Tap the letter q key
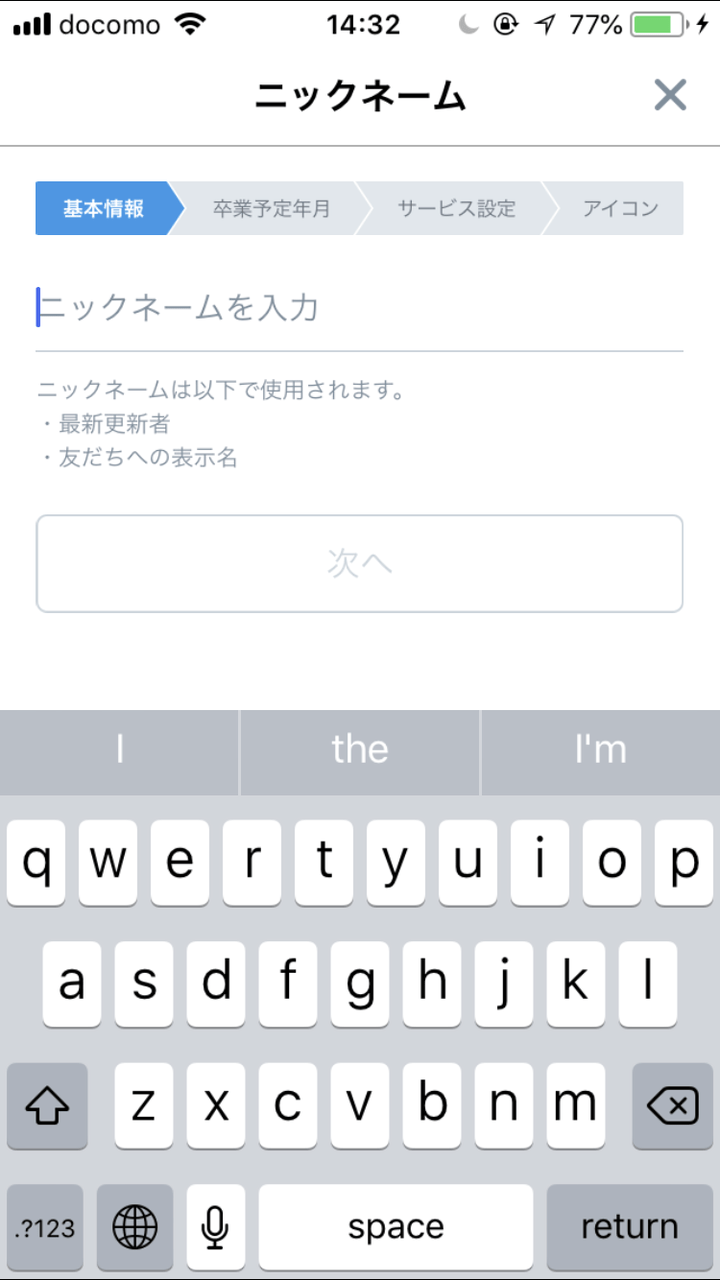Viewport: 720px width, 1280px height. pyautogui.click(x=36, y=862)
